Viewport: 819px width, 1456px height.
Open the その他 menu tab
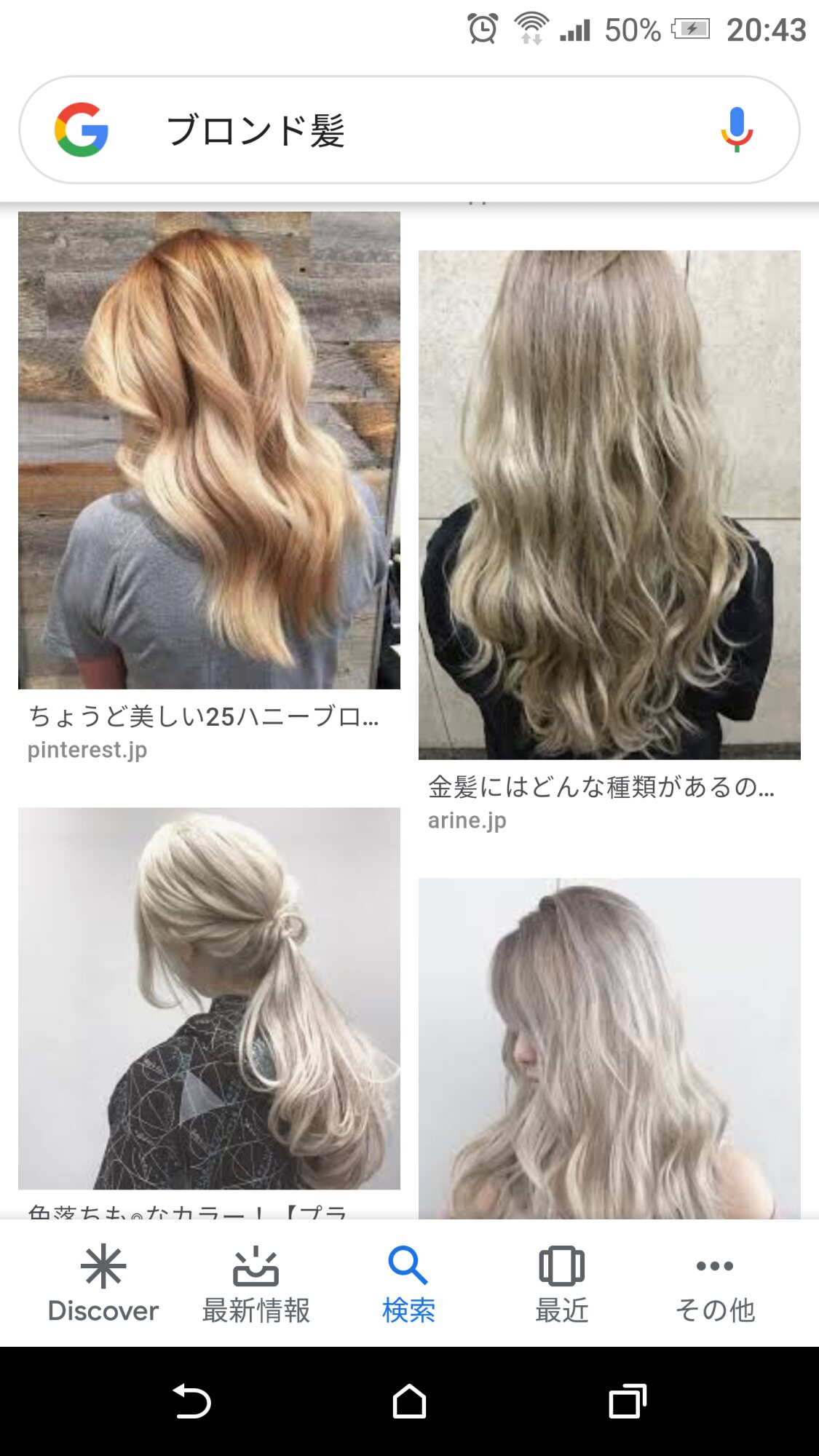714,1283
